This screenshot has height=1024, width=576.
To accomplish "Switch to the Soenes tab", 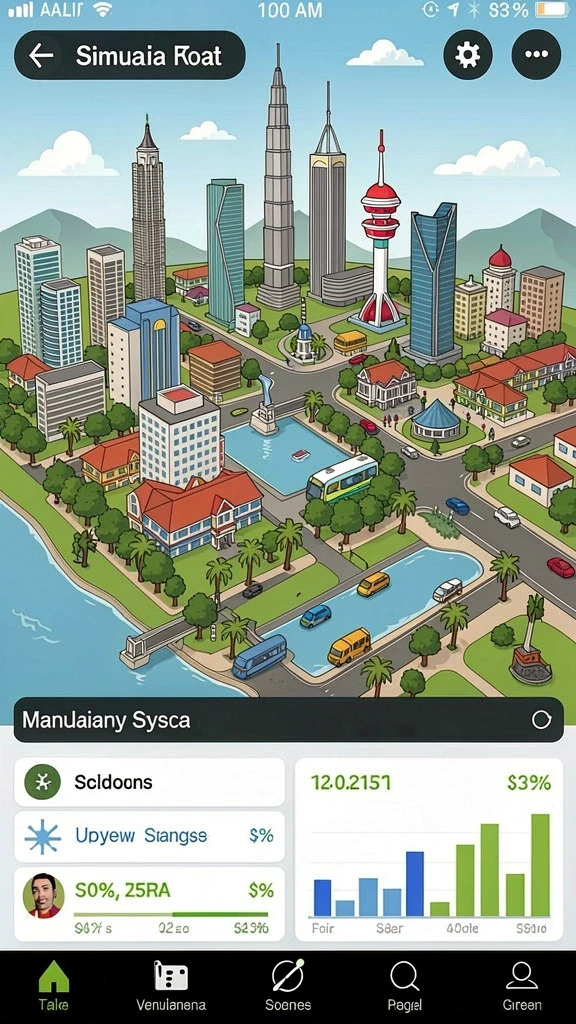I will 288,986.
